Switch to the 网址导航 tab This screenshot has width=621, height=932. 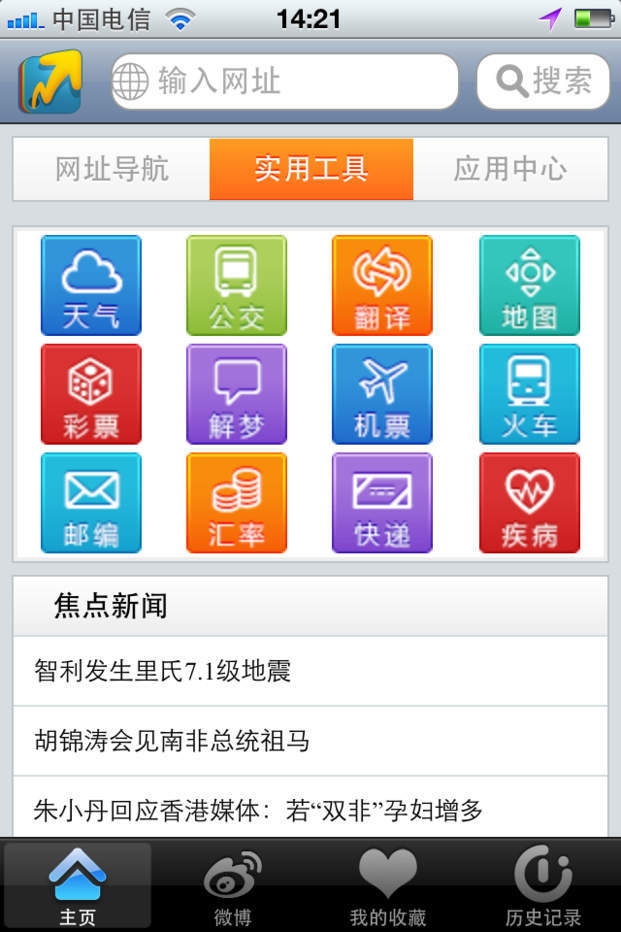click(x=111, y=169)
